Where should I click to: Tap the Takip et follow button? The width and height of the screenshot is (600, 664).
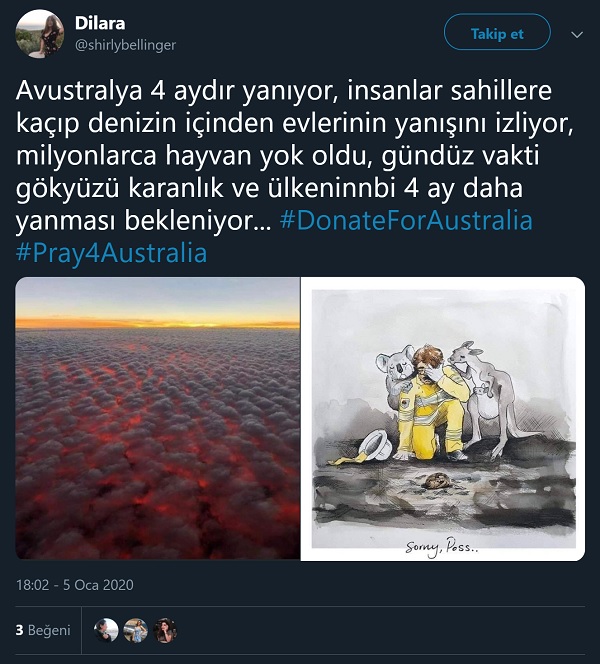[x=497, y=34]
